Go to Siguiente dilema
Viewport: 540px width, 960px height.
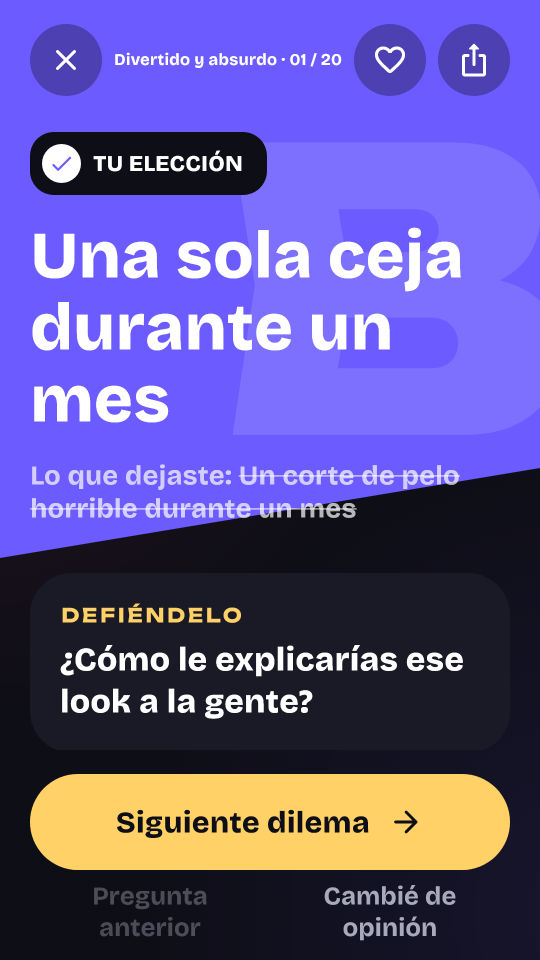click(x=270, y=822)
